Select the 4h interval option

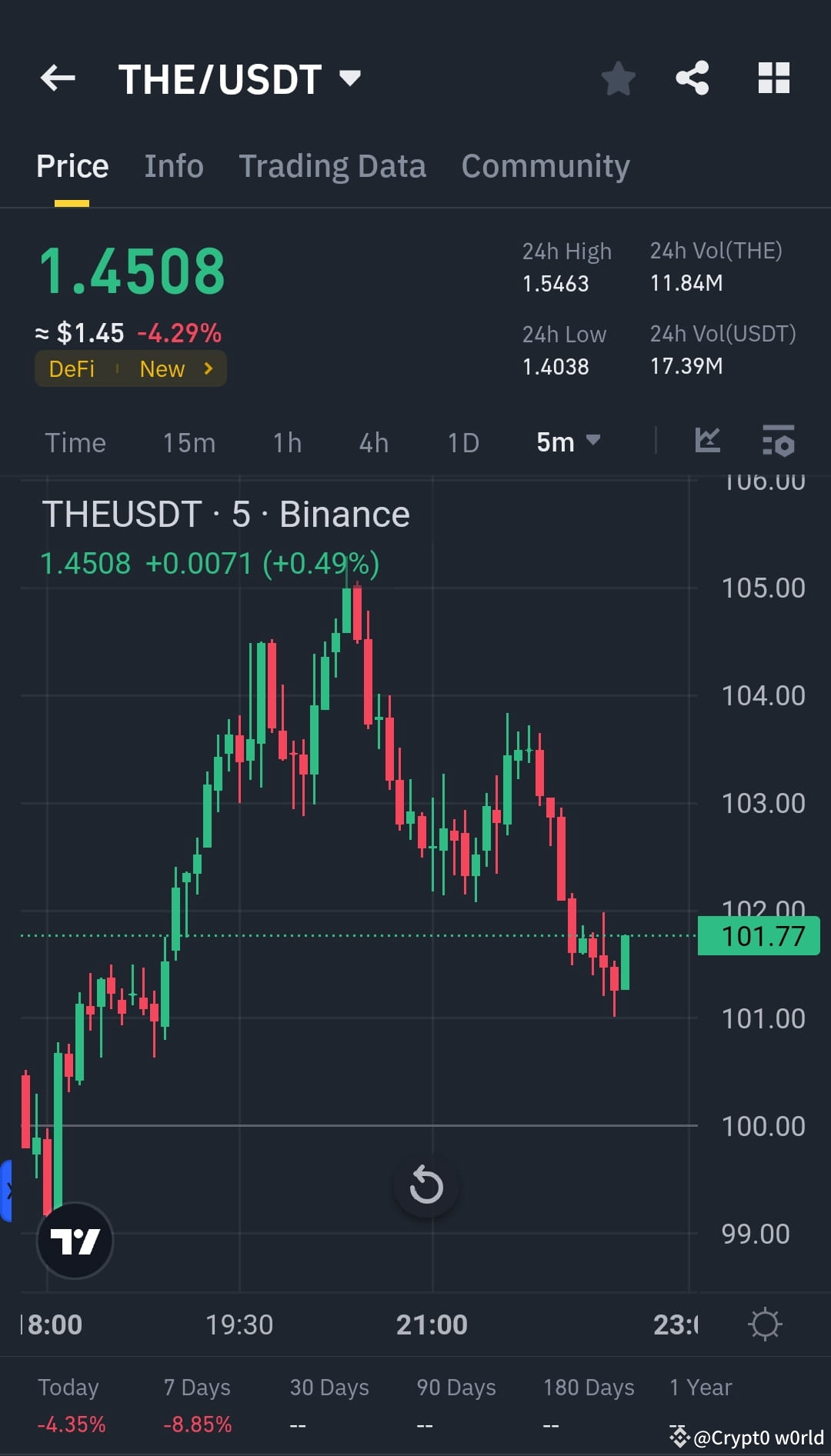(x=372, y=442)
